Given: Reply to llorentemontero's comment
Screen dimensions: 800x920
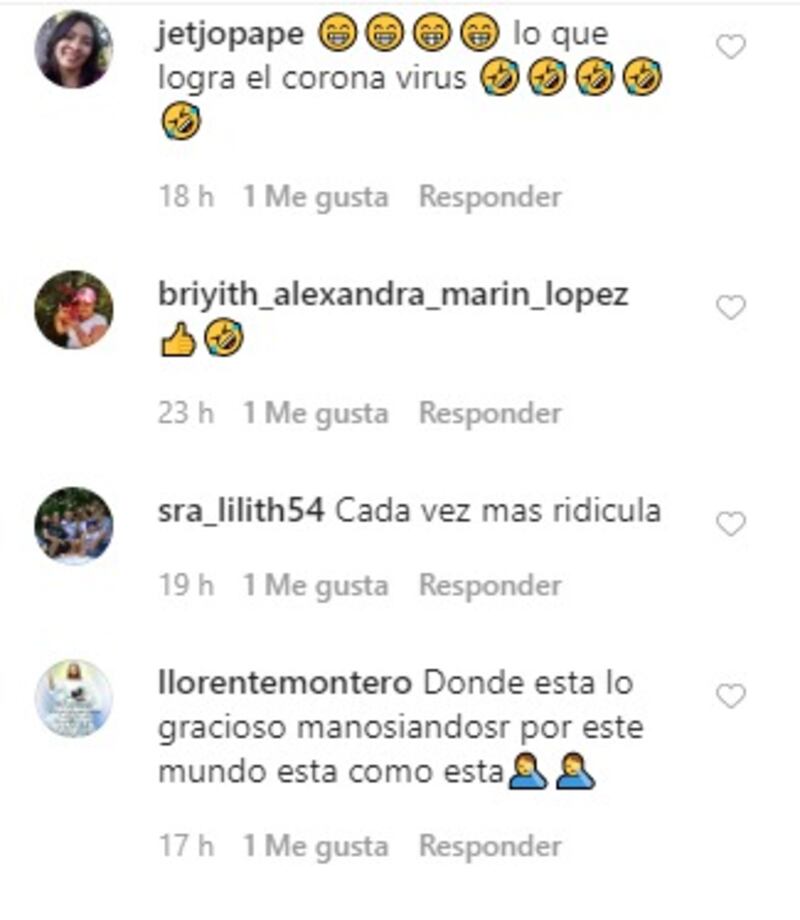Looking at the screenshot, I should pos(489,846).
